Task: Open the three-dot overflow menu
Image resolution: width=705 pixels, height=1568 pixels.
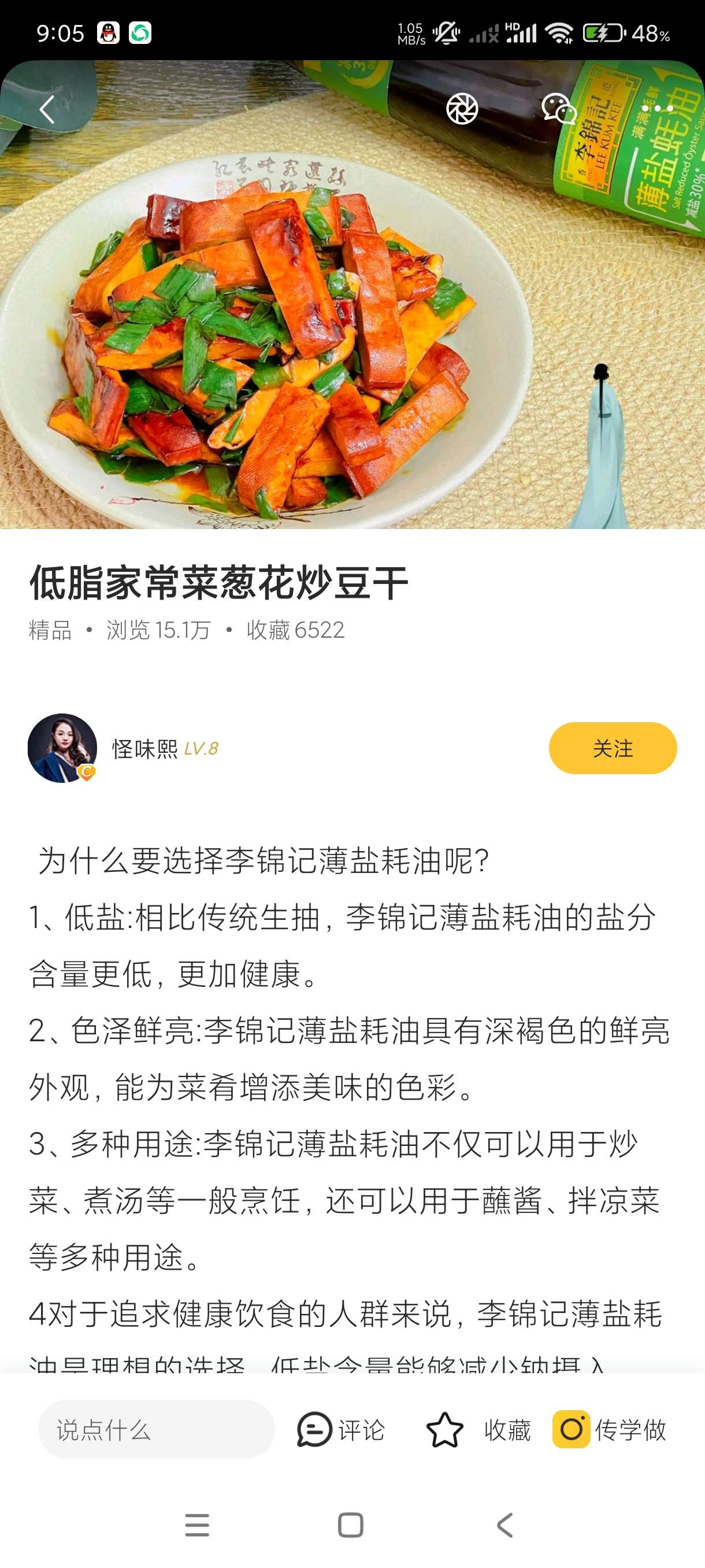Action: [657, 109]
